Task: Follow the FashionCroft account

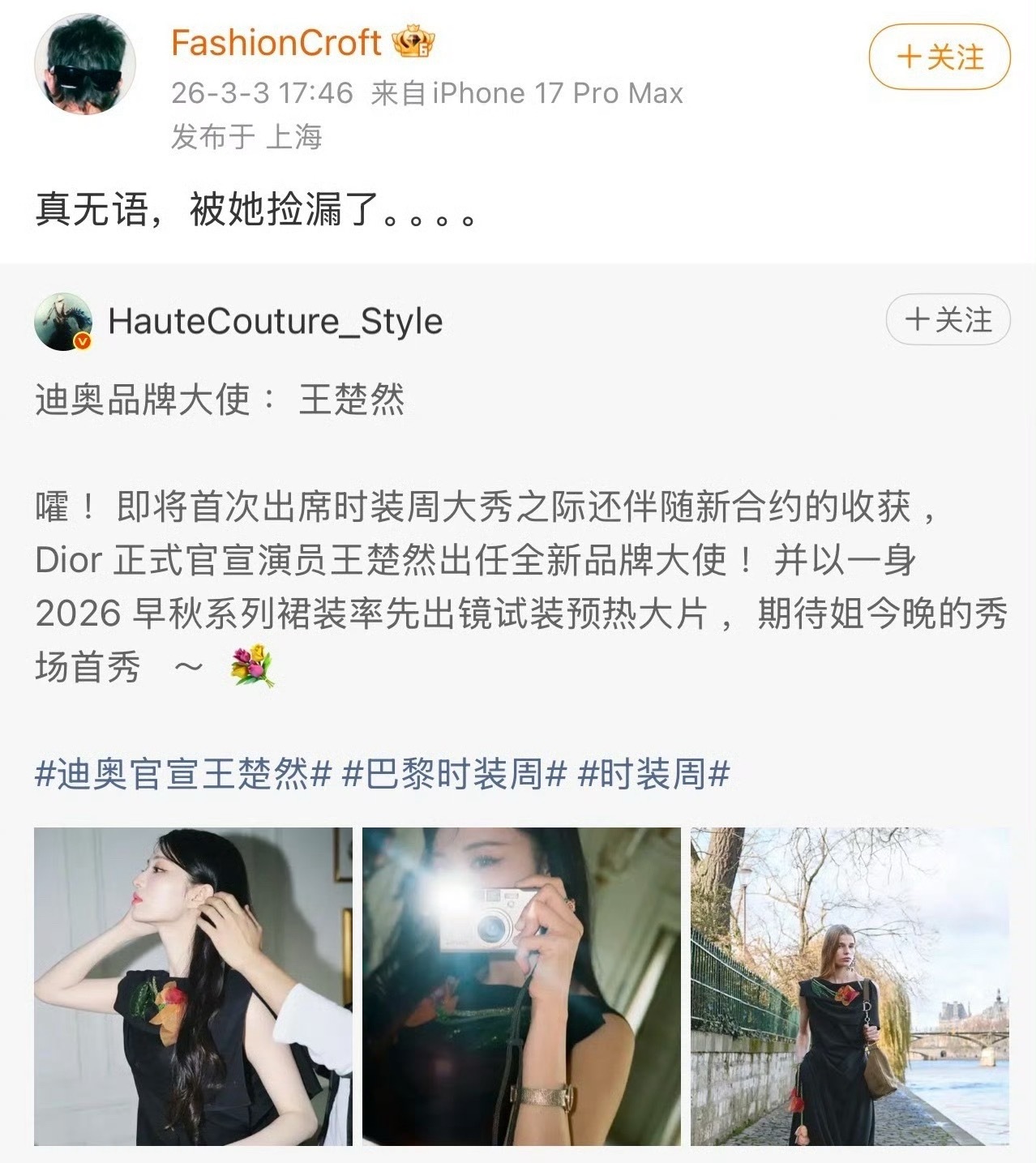Action: [940, 56]
